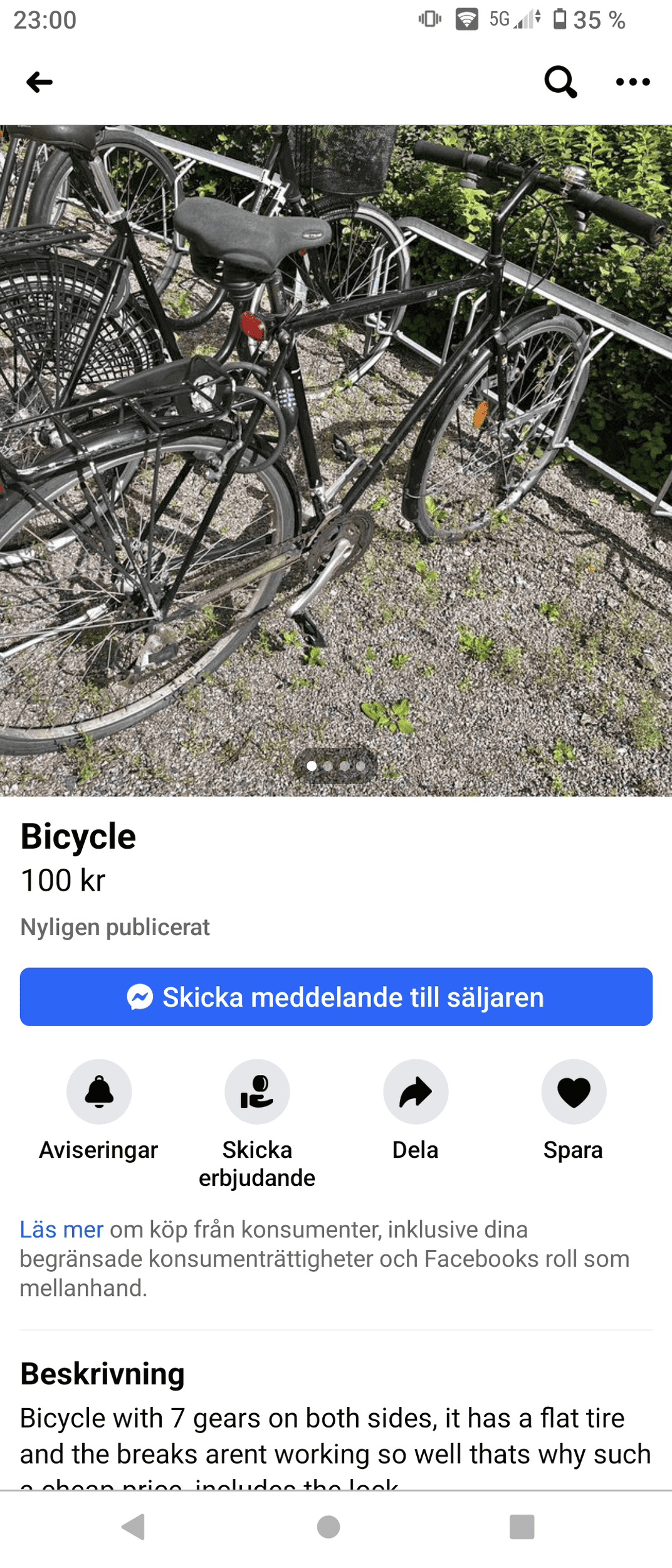Open the Läs mer link
Image resolution: width=672 pixels, height=1568 pixels.
pos(61,1230)
